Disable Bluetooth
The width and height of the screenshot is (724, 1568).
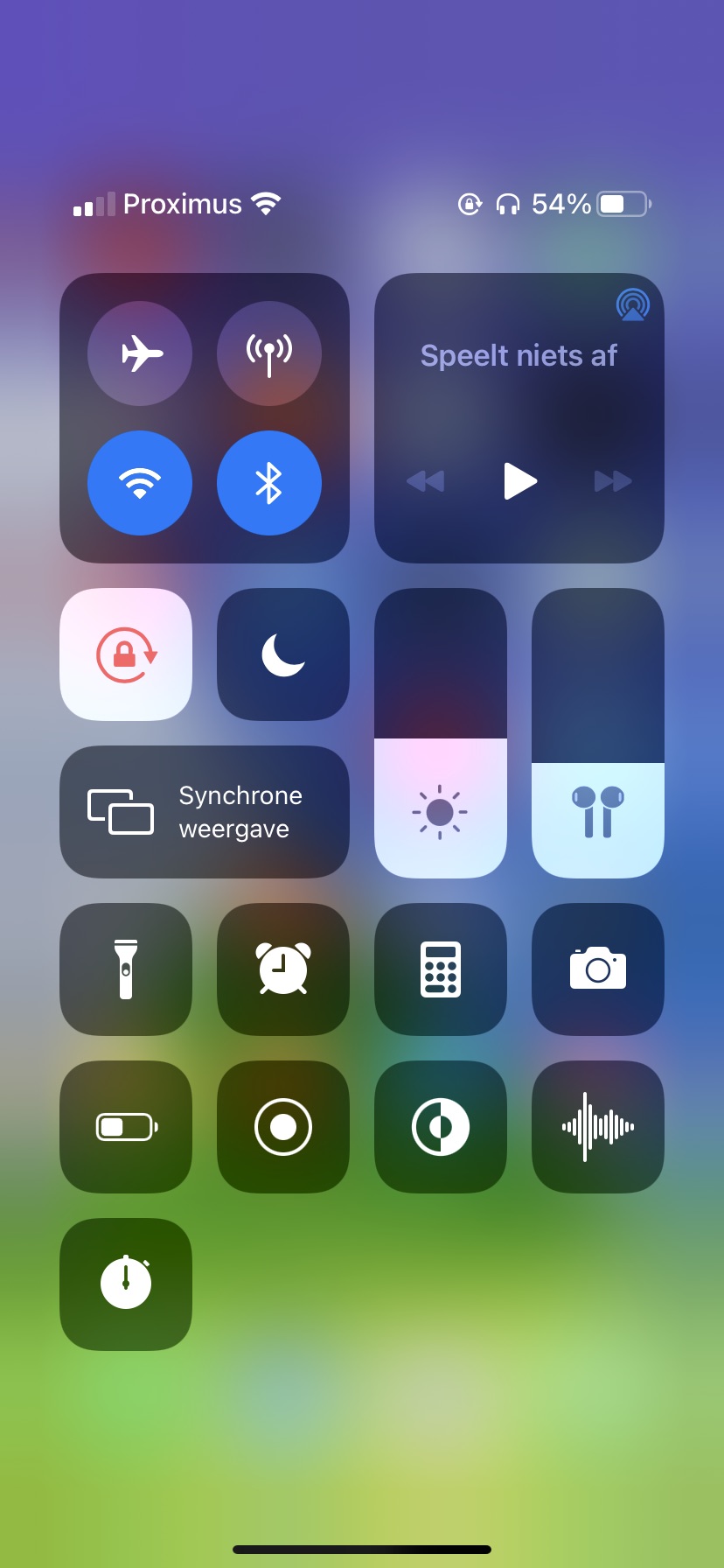pos(269,483)
